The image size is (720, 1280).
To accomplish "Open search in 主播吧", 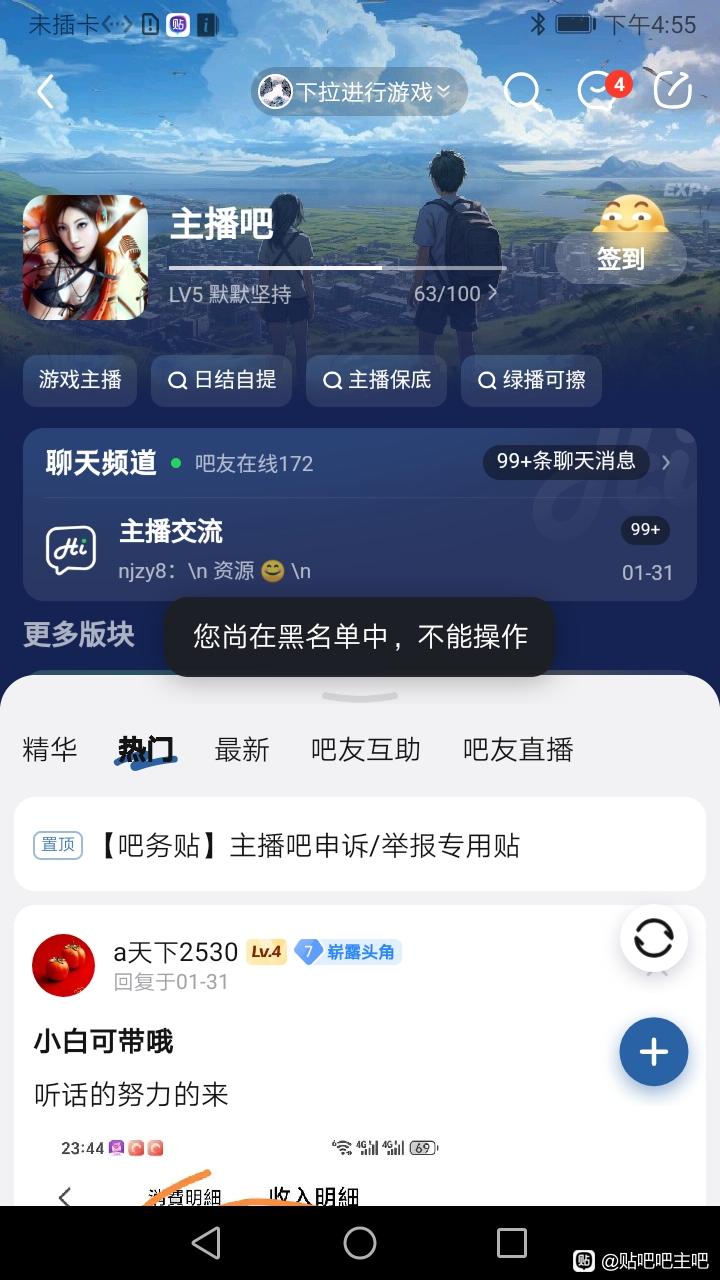I will pyautogui.click(x=521, y=92).
